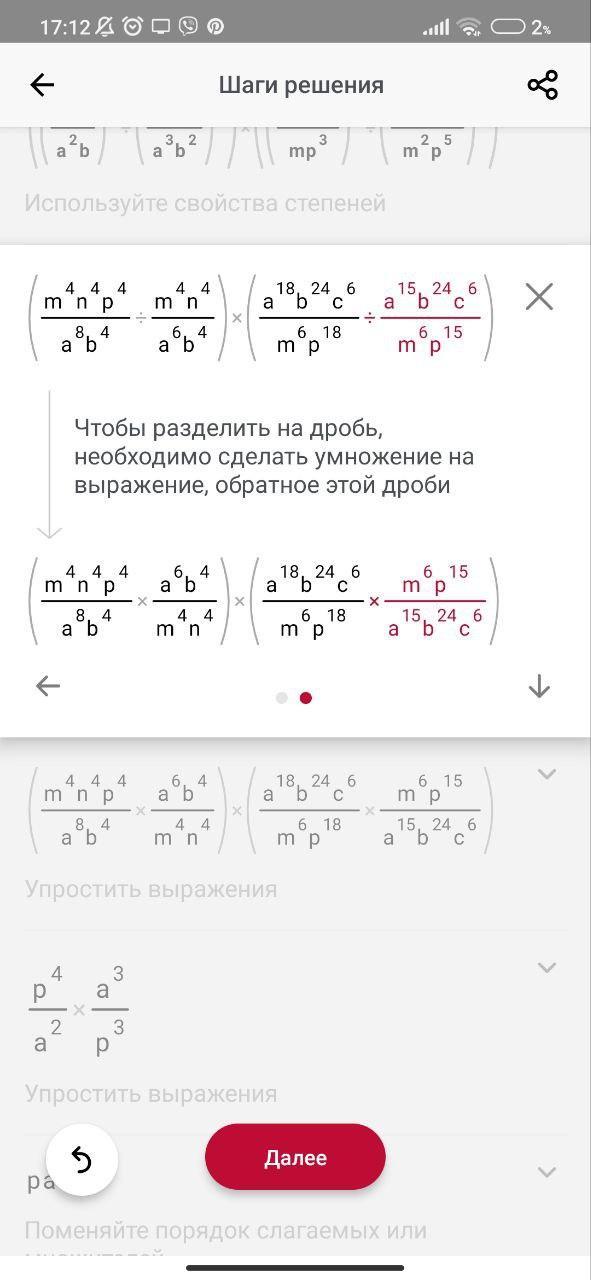Close the expanded step explanation card
Image resolution: width=591 pixels, height=1280 pixels.
pos(539,297)
